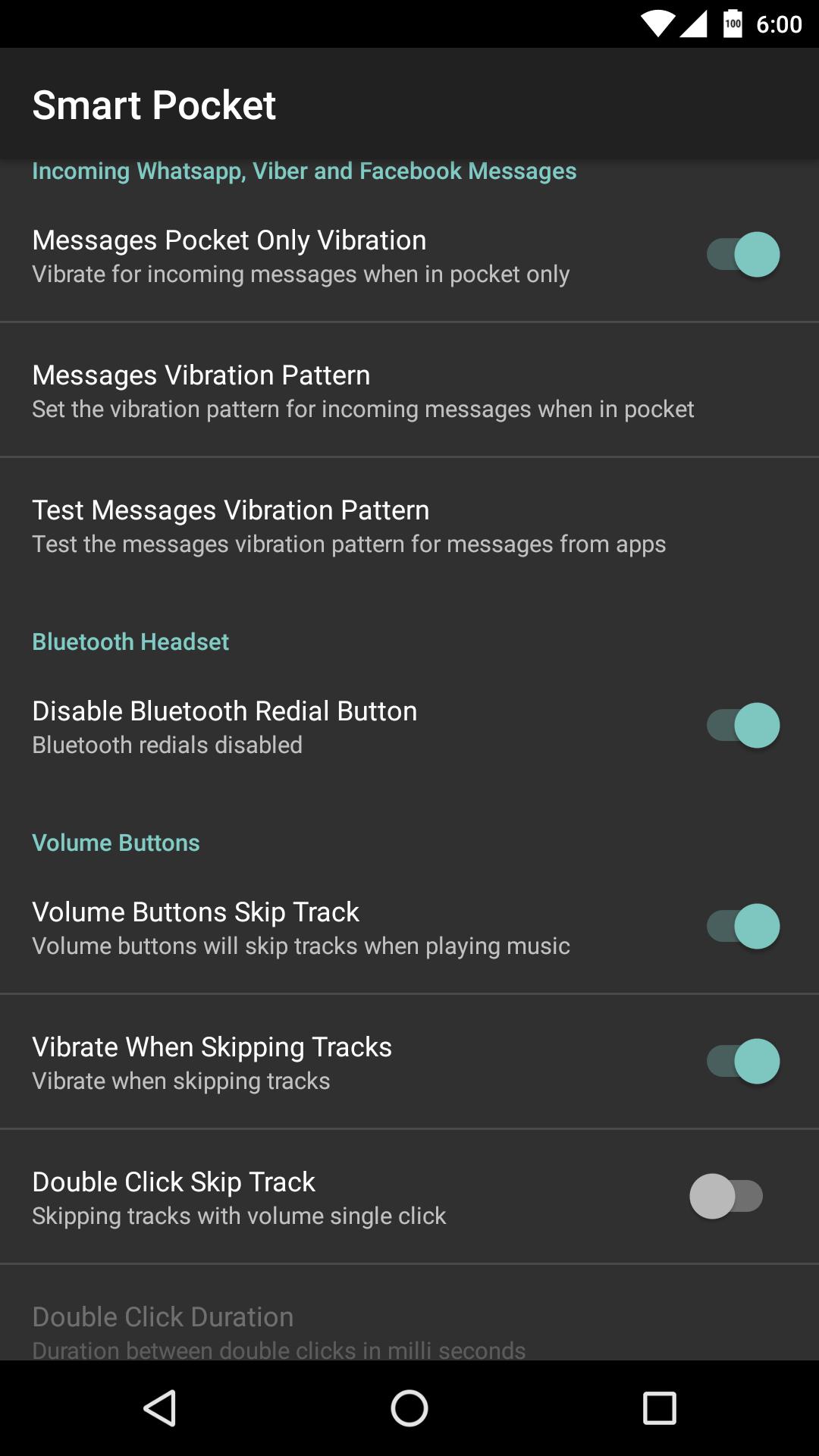Open recent apps overview
This screenshot has width=819, height=1456.
pyautogui.click(x=659, y=1408)
